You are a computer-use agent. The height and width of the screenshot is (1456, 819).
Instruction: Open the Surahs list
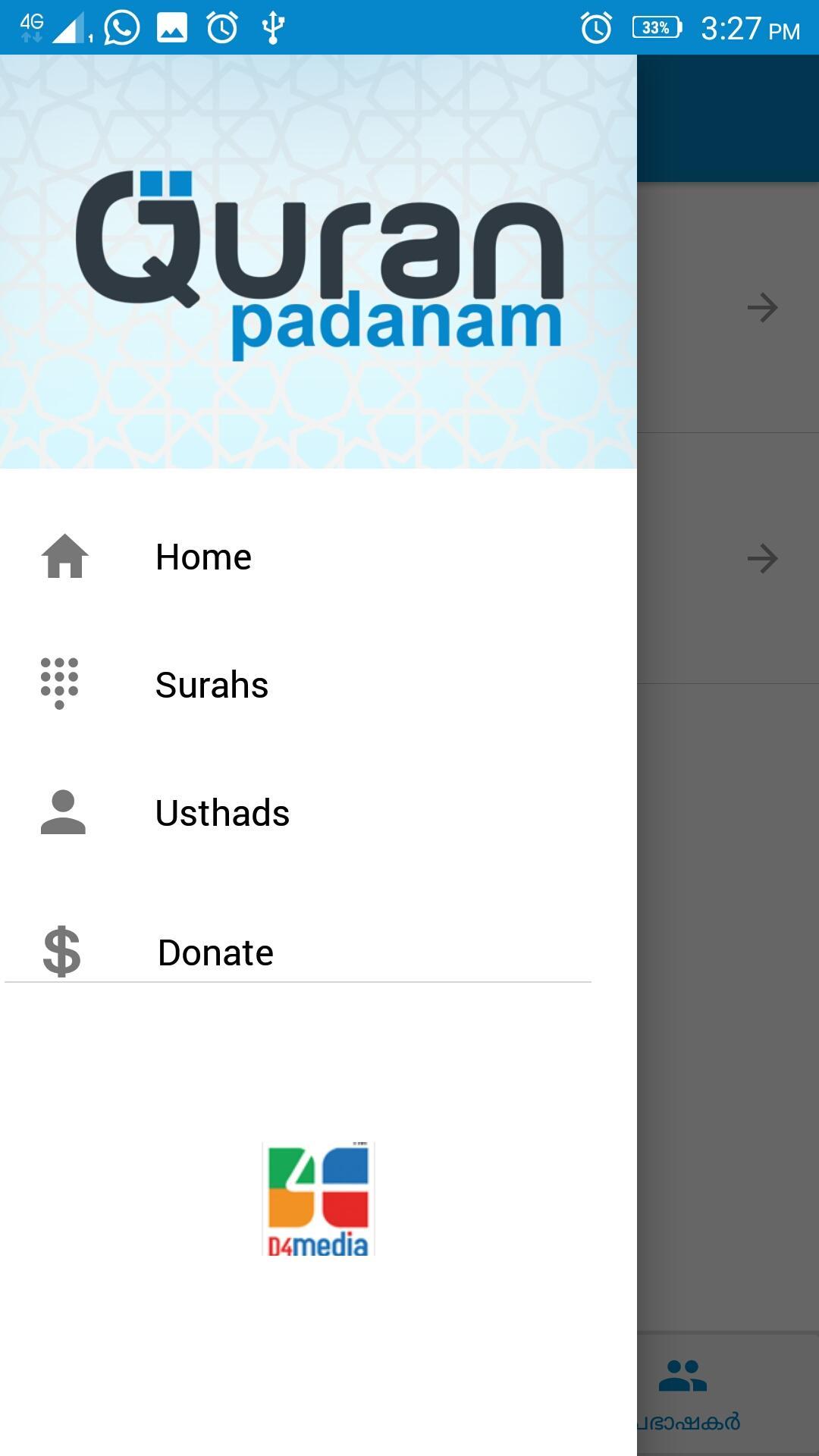(212, 685)
